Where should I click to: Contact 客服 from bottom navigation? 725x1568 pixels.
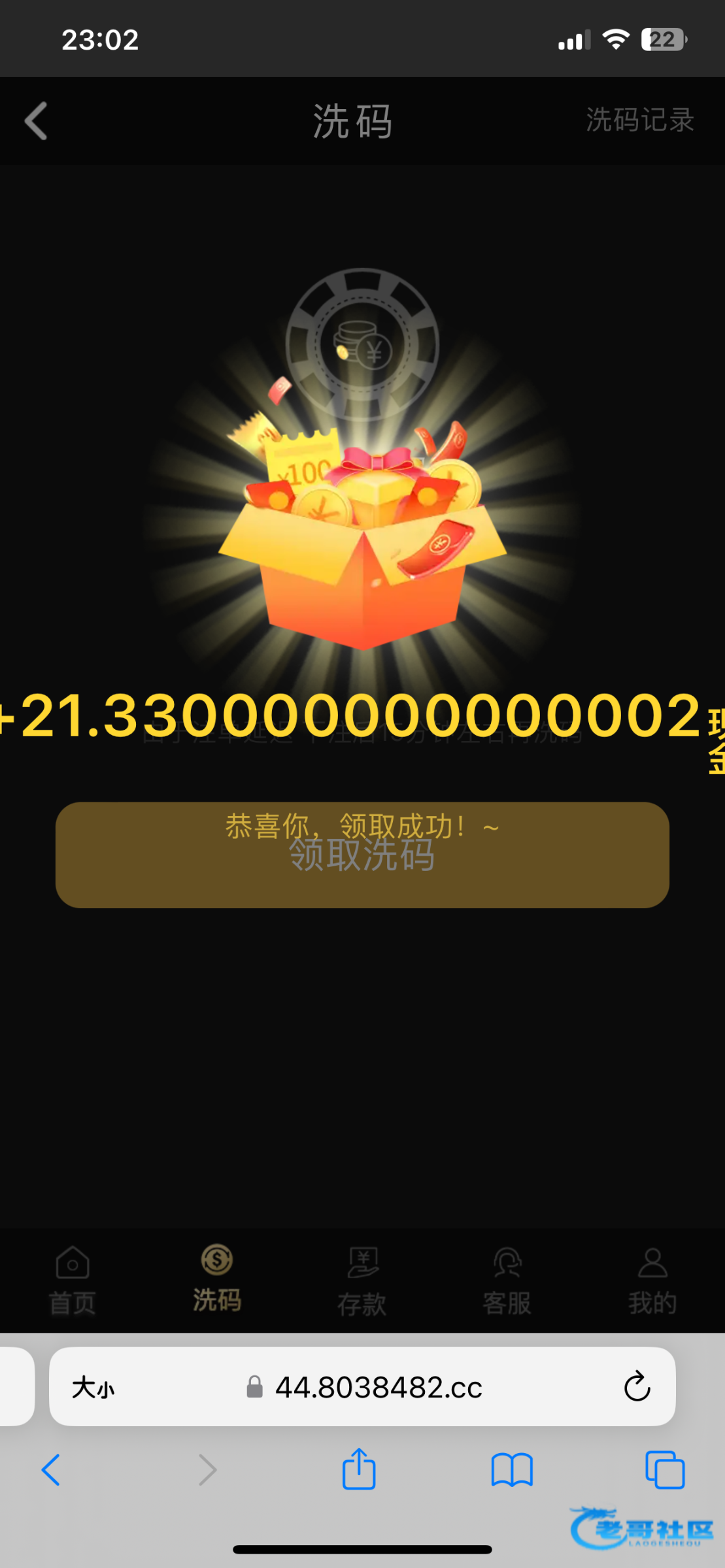coord(507,1281)
